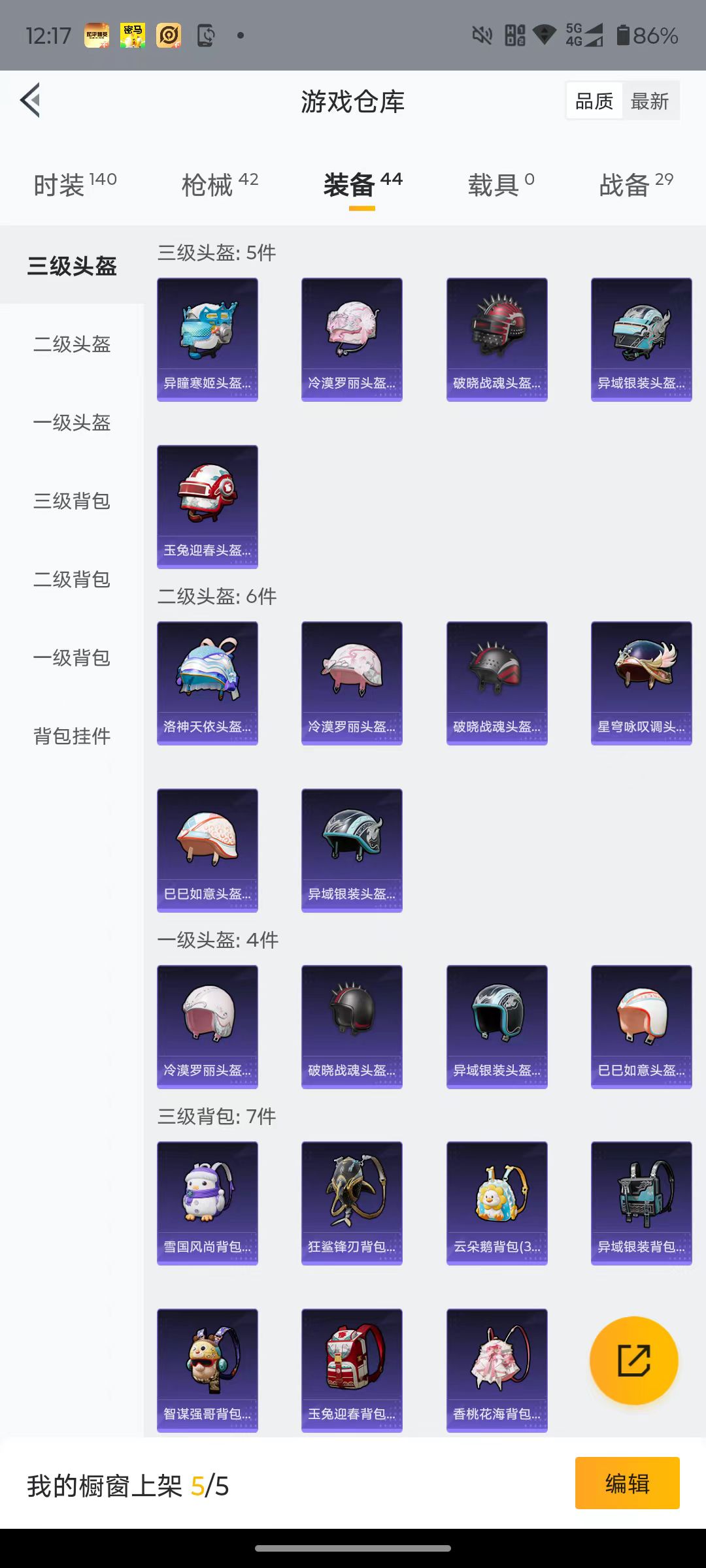Image resolution: width=706 pixels, height=1568 pixels.
Task: Open the 雪国风尚背包 item
Action: [x=207, y=1204]
